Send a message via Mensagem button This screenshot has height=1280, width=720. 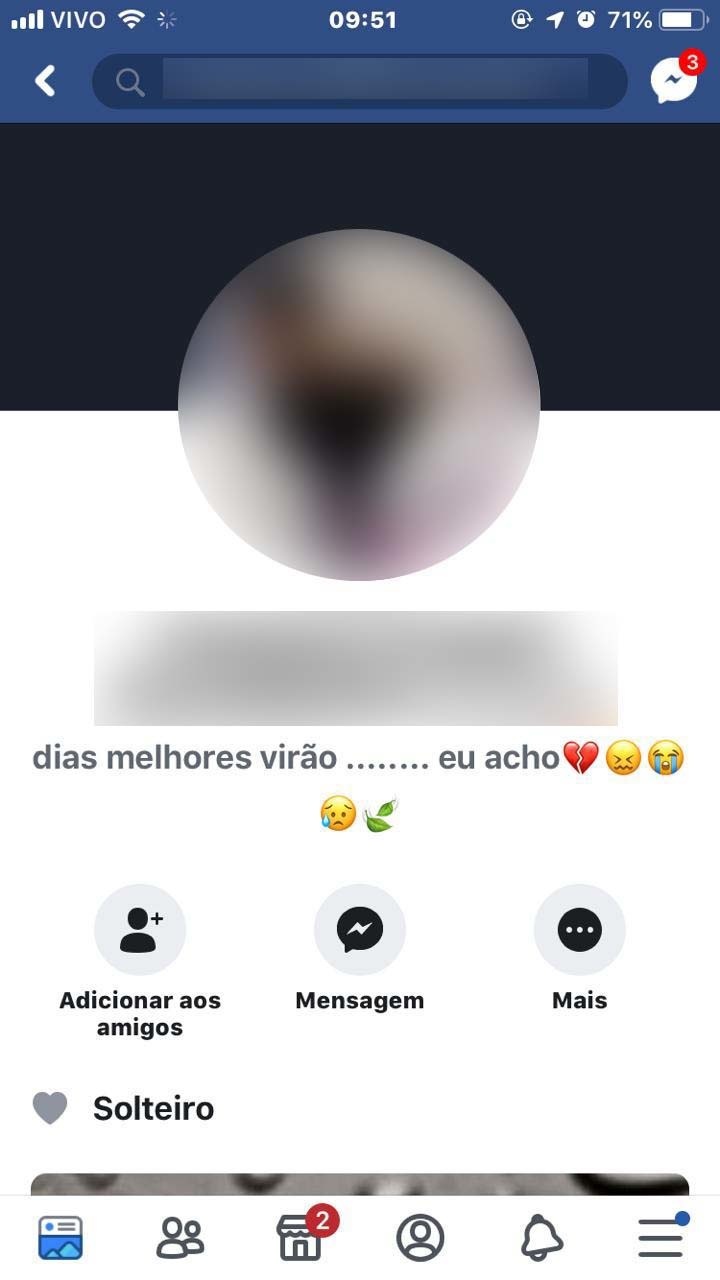(x=360, y=930)
